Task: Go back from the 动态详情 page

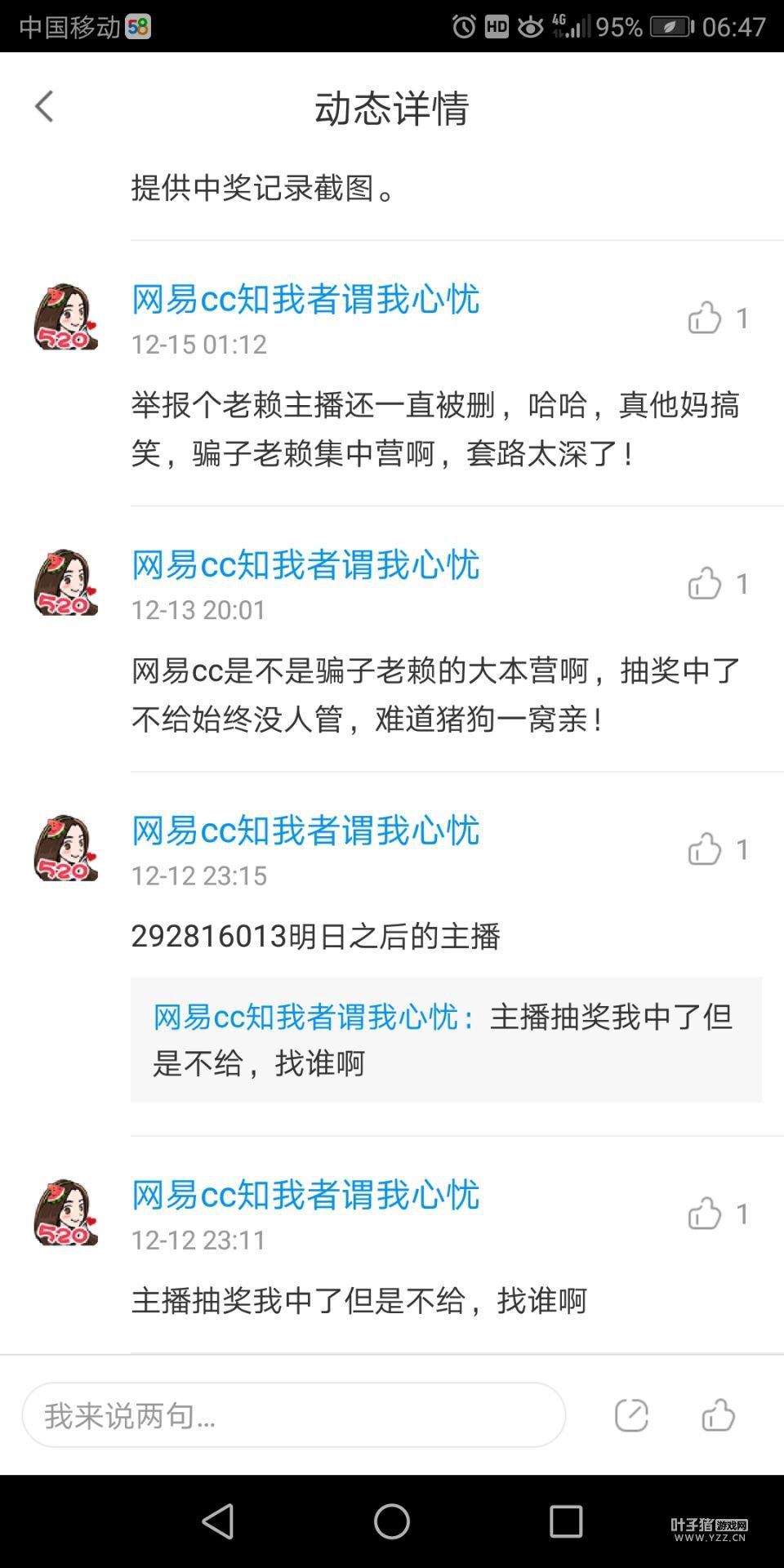Action: 45,107
